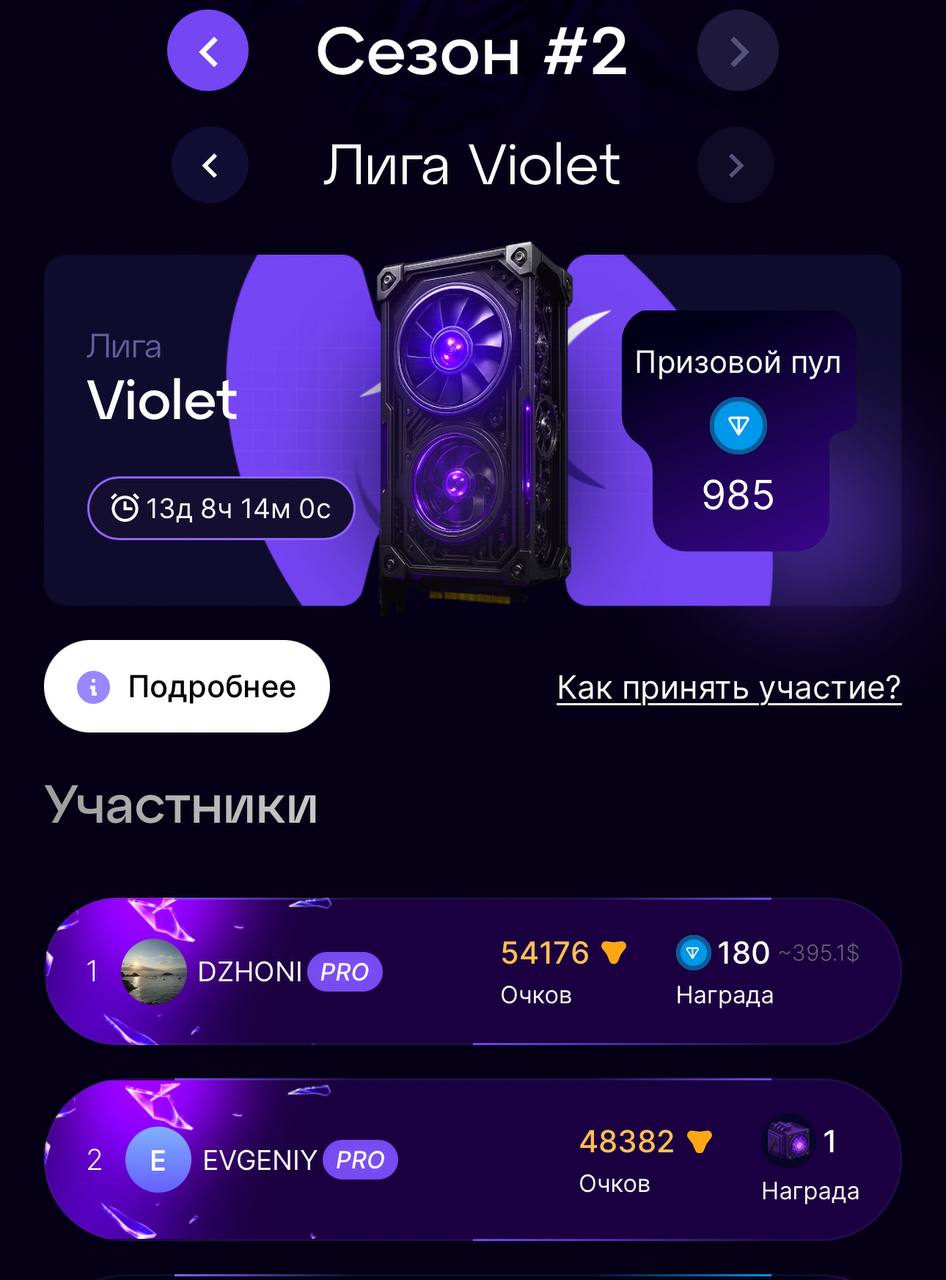Screen dimensions: 946x1280
Task: Switch to the previous league
Action: tap(210, 165)
